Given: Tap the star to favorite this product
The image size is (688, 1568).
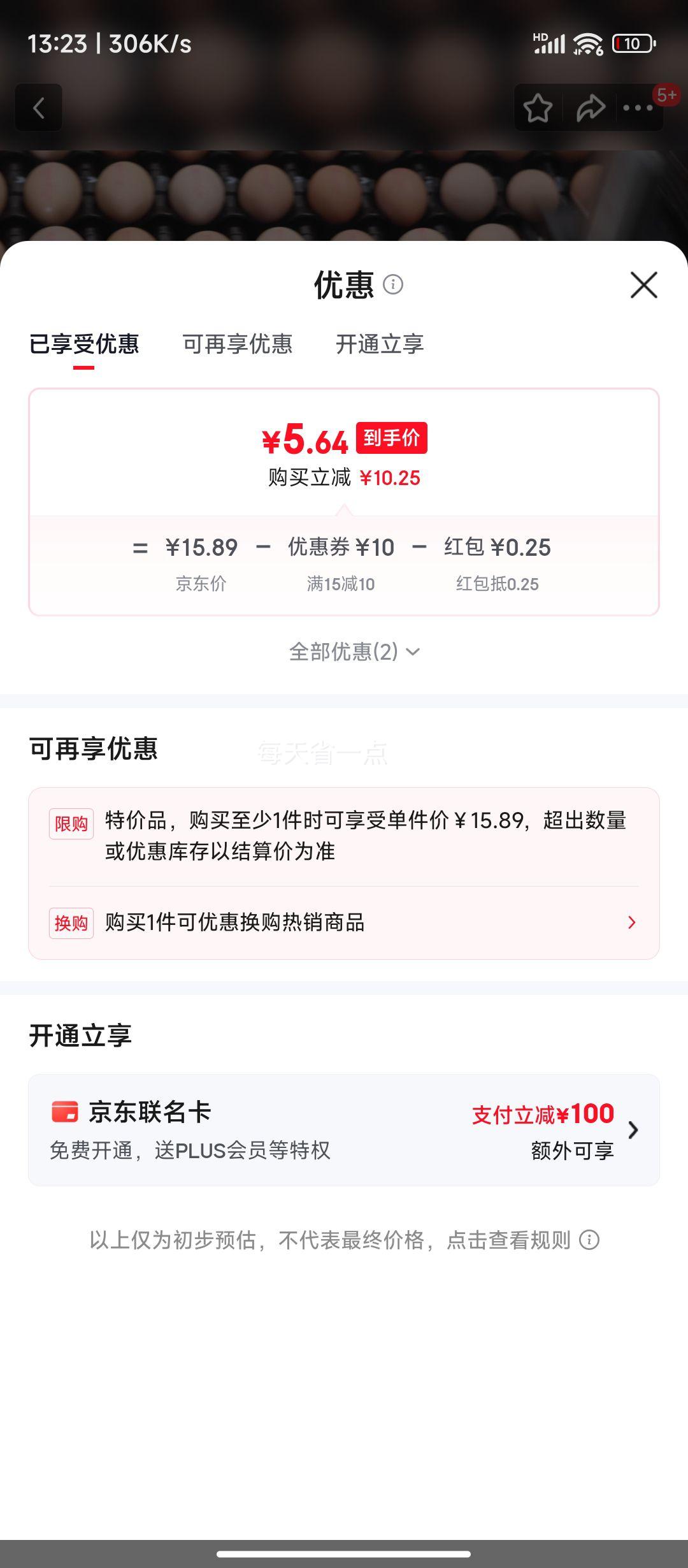Looking at the screenshot, I should point(538,107).
